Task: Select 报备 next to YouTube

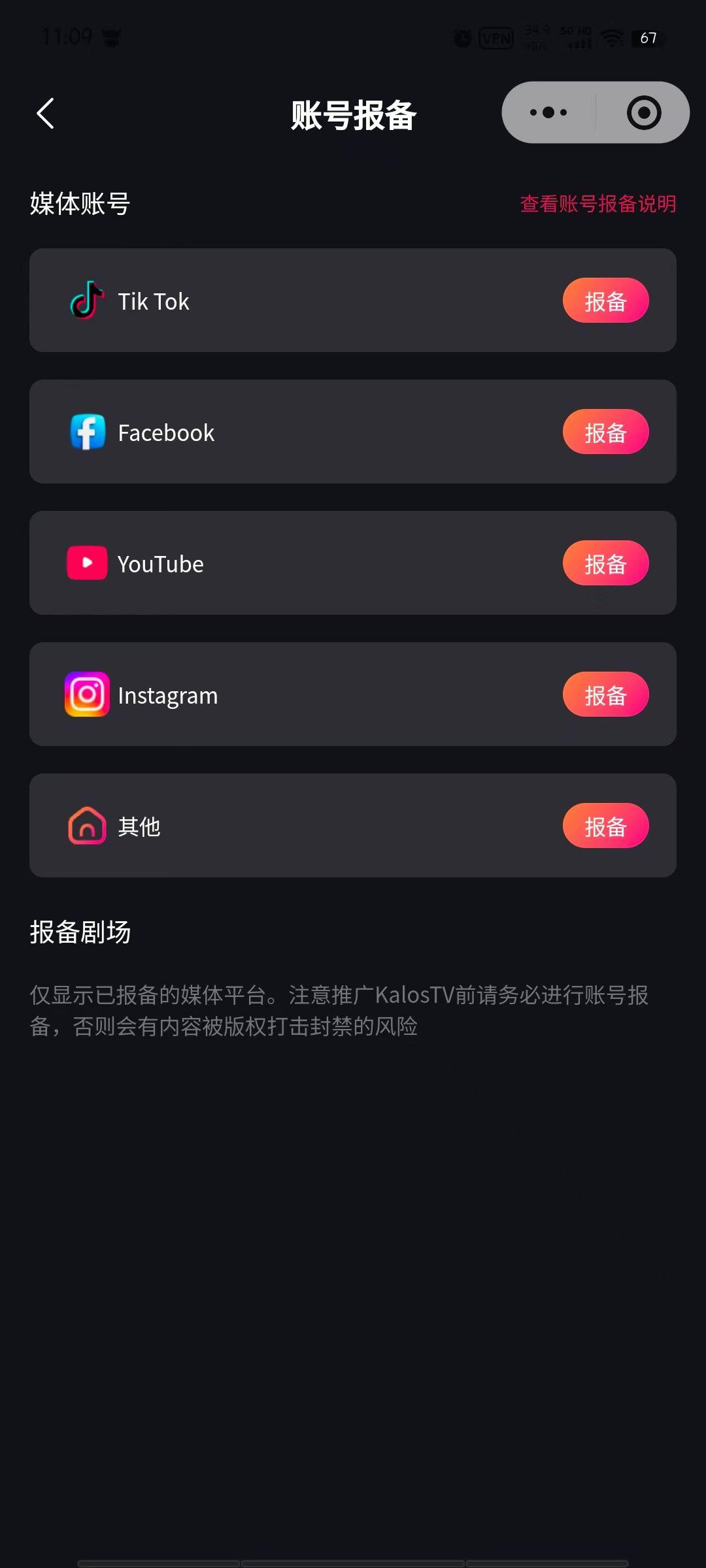Action: pos(605,563)
